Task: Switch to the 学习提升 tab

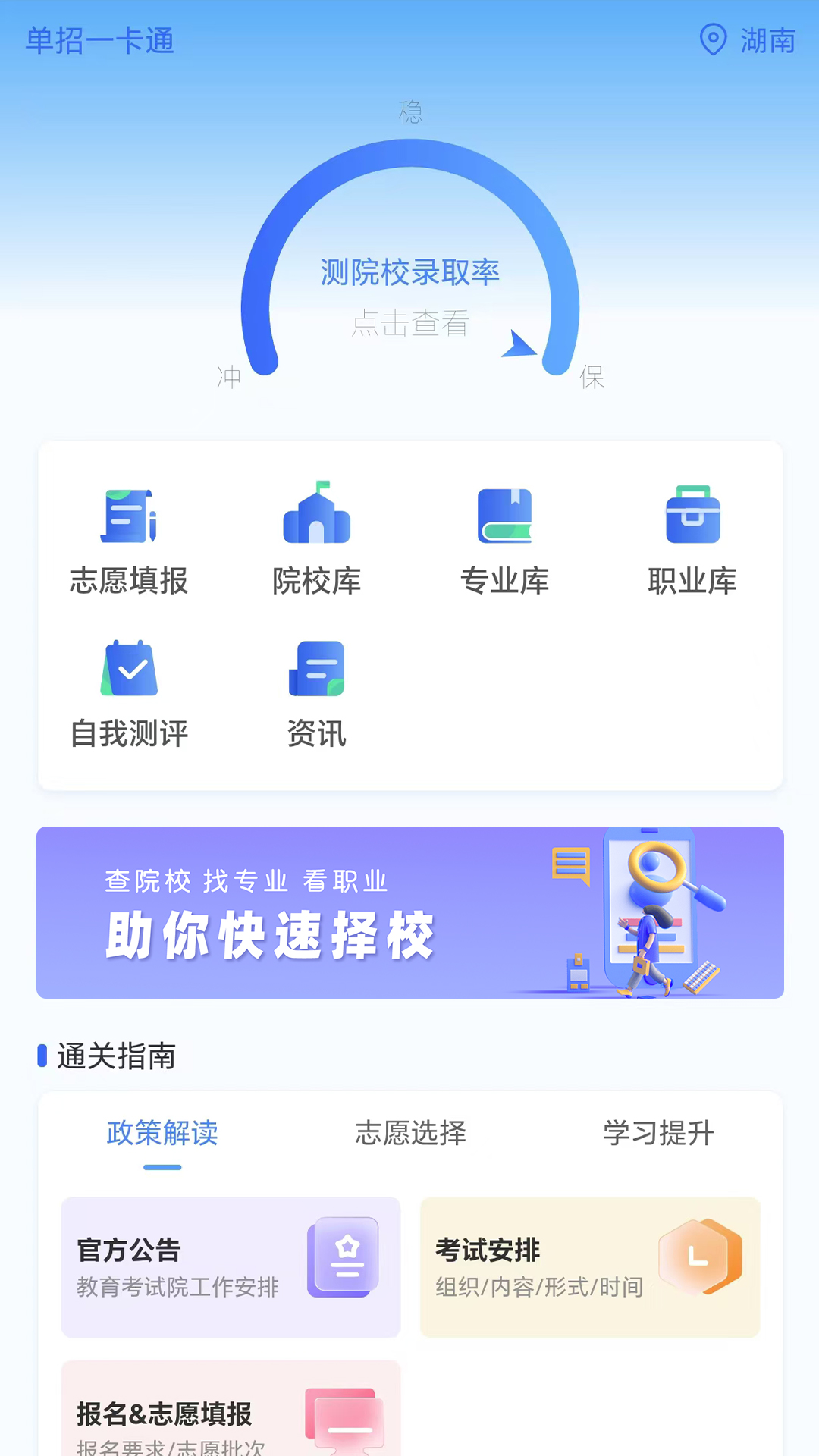Action: pyautogui.click(x=658, y=1134)
